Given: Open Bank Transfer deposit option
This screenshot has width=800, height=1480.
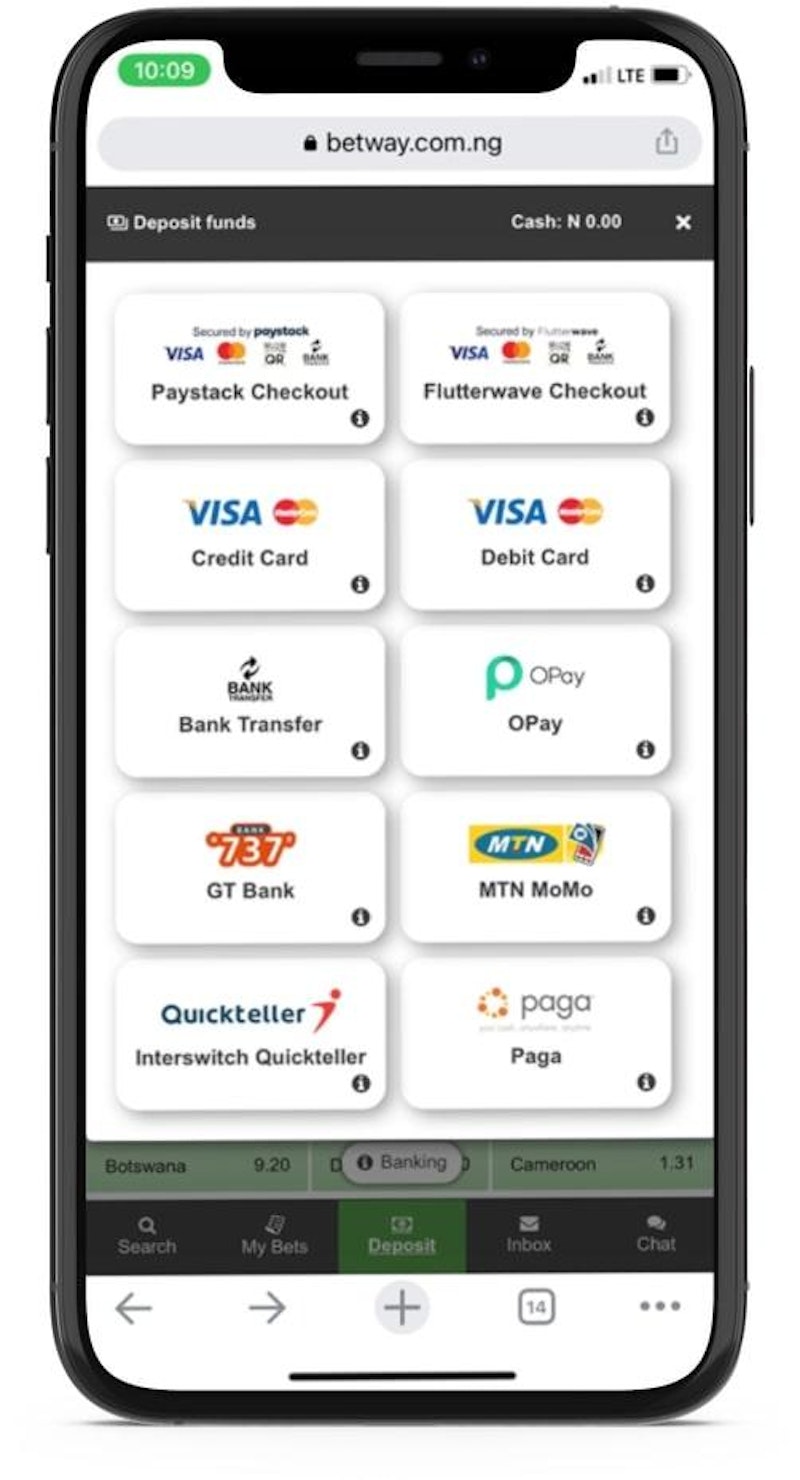Looking at the screenshot, I should point(249,701).
